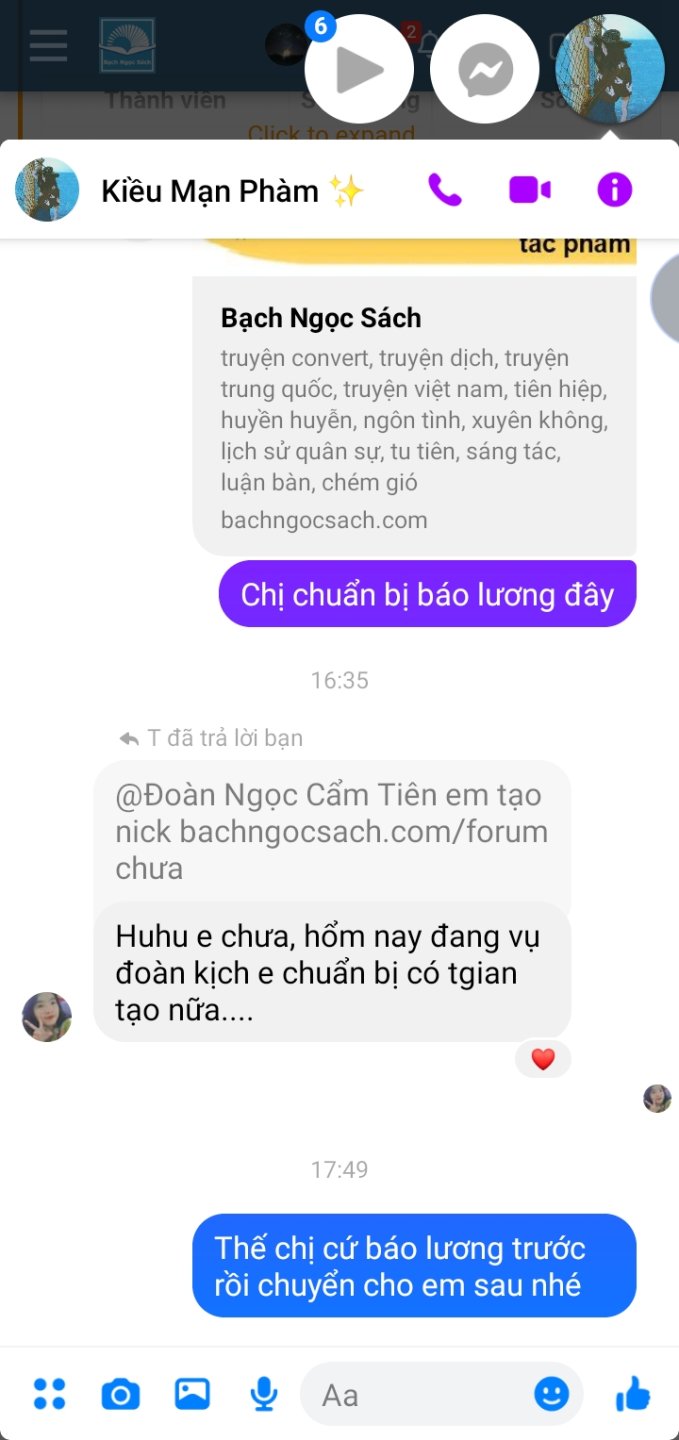The image size is (679, 1440).
Task: Tap the heart reaction on the reply
Action: pos(542,1059)
